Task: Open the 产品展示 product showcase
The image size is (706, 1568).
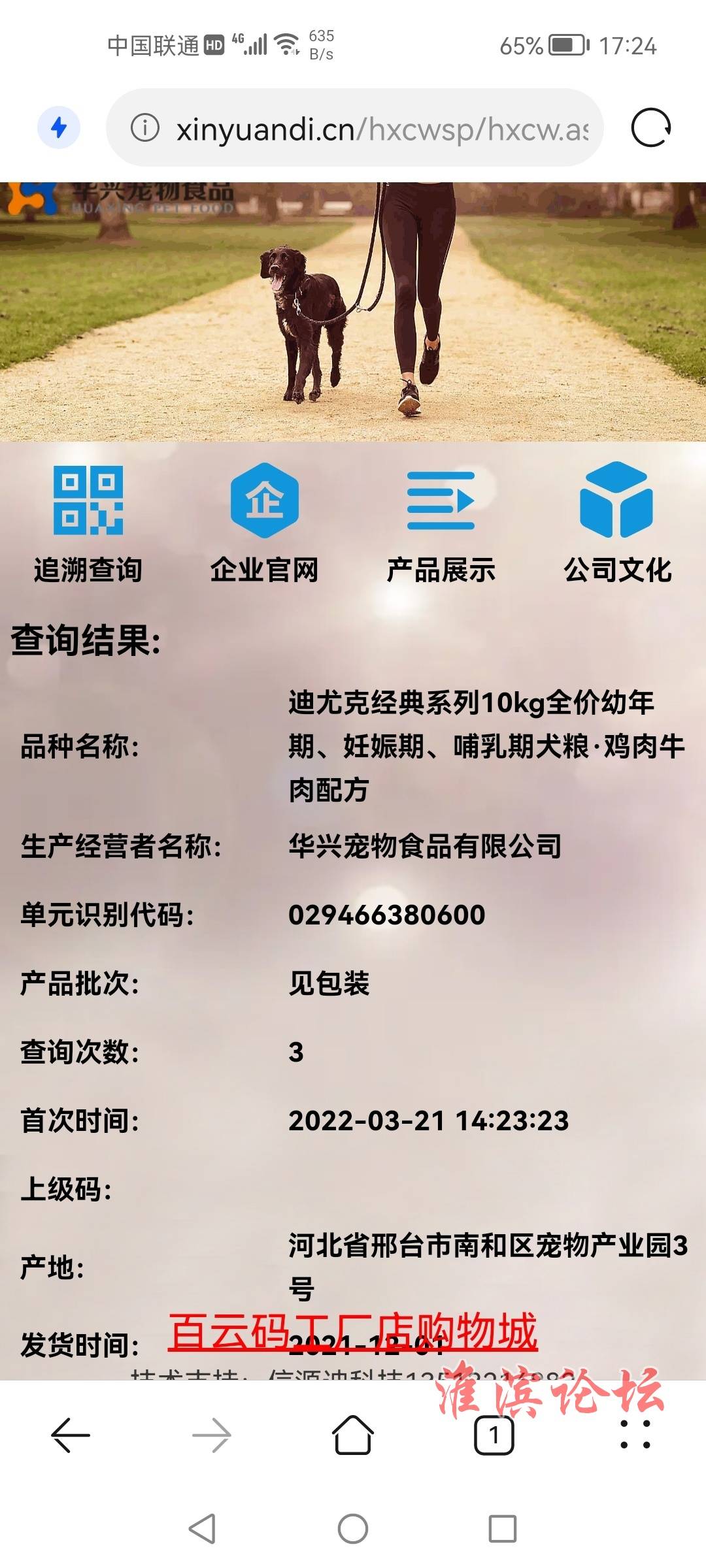Action: pos(441,523)
